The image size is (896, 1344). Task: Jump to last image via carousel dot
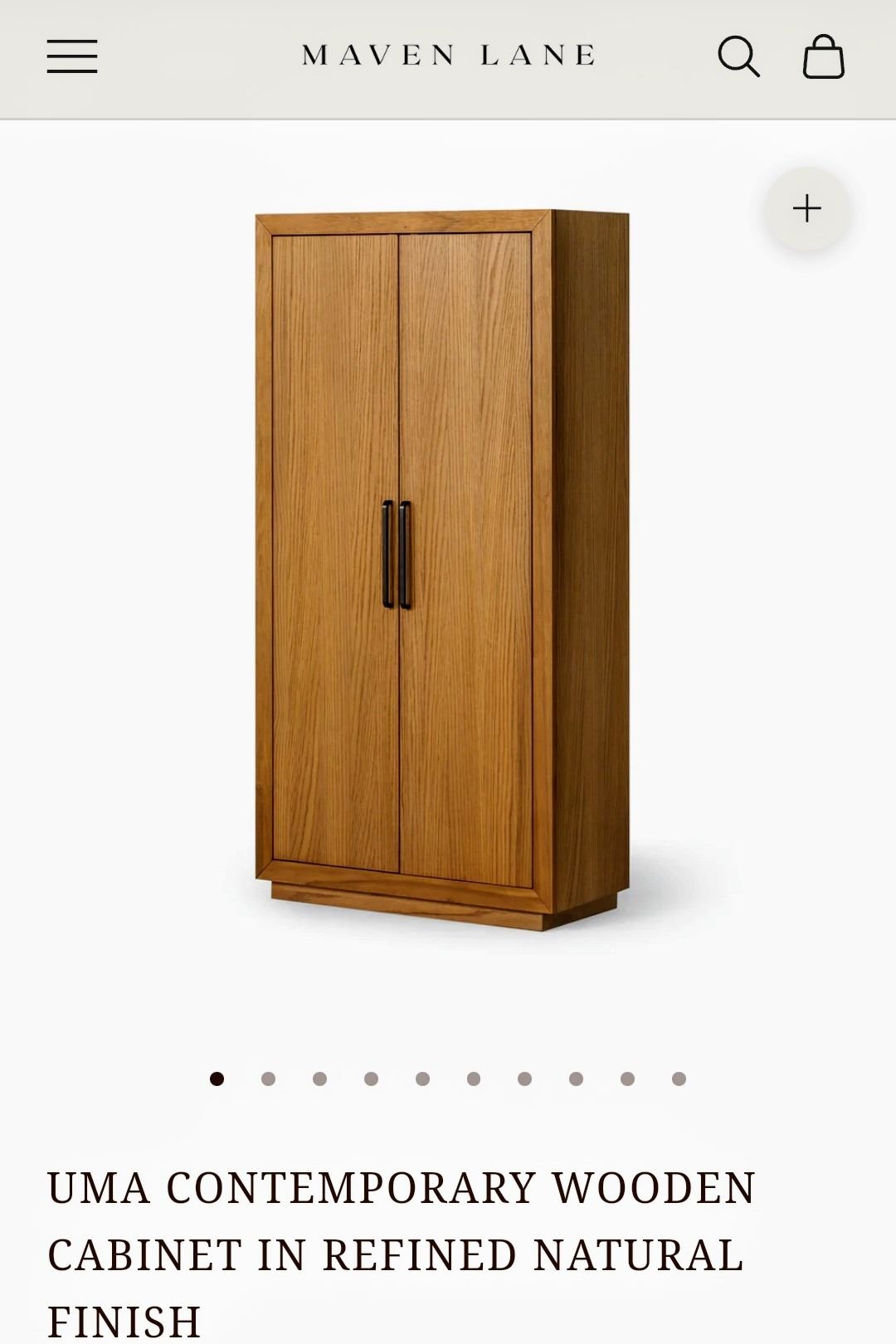tap(679, 1079)
